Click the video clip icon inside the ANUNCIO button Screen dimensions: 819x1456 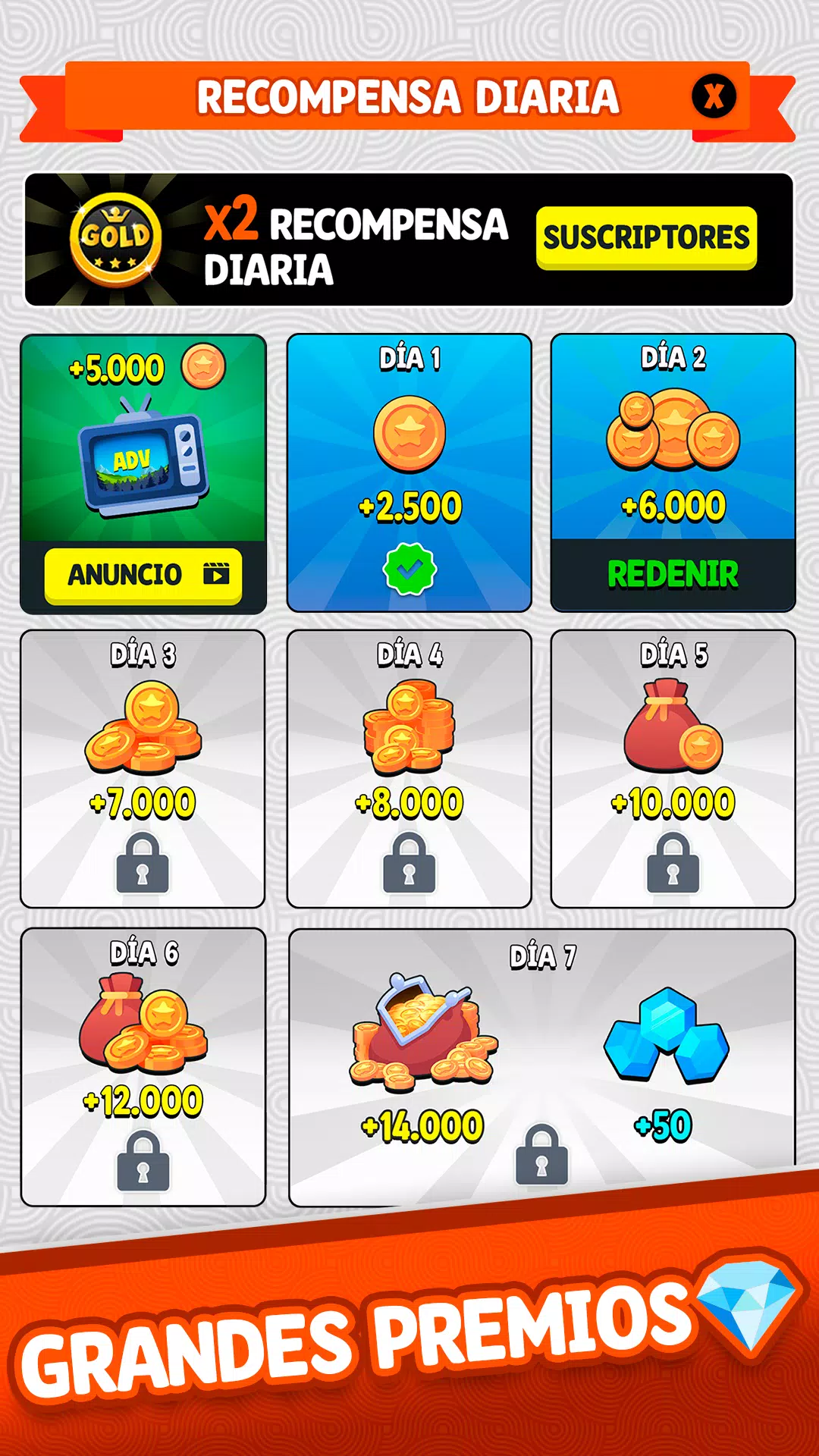[218, 574]
